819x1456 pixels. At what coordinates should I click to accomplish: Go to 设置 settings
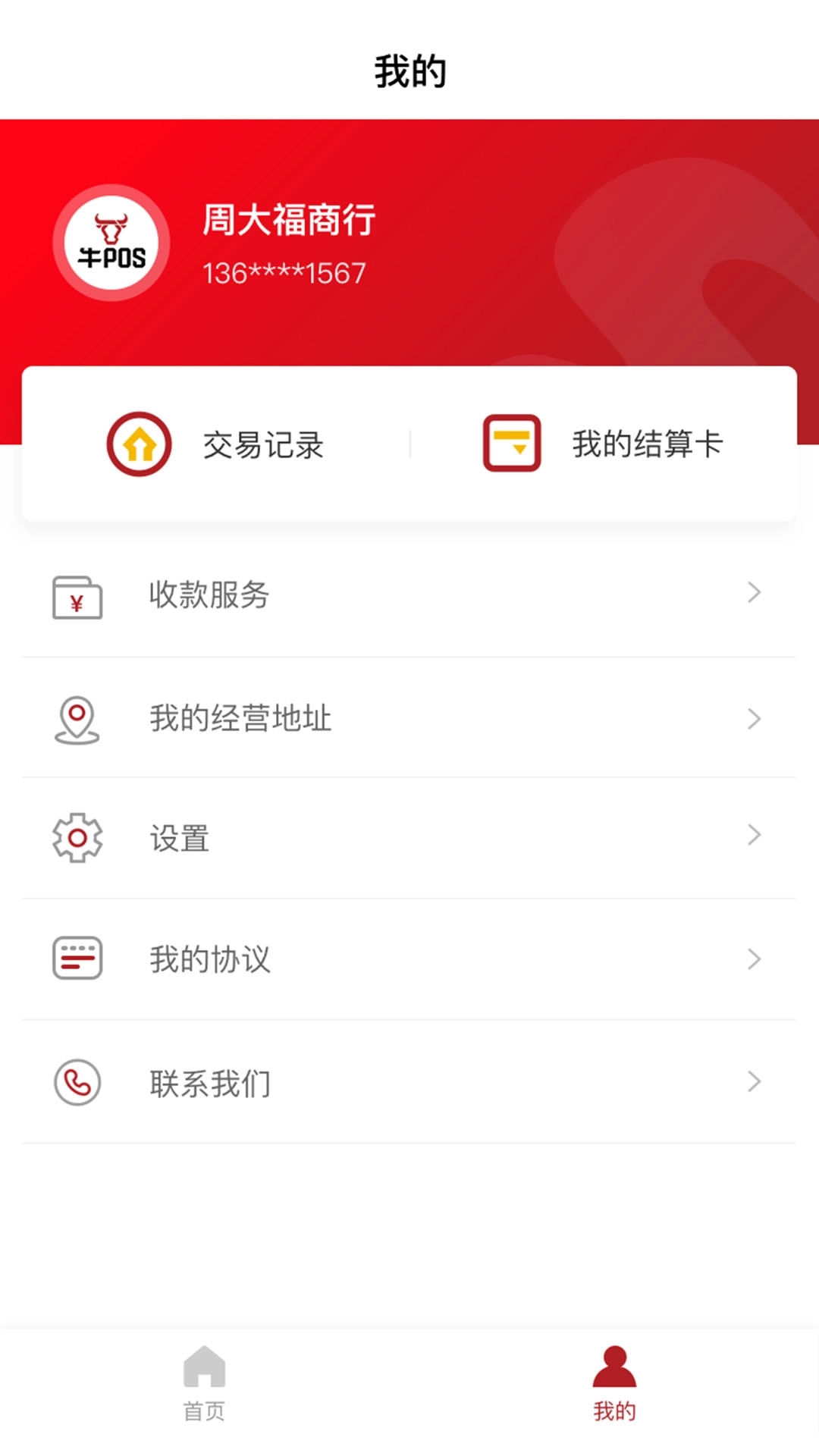409,838
